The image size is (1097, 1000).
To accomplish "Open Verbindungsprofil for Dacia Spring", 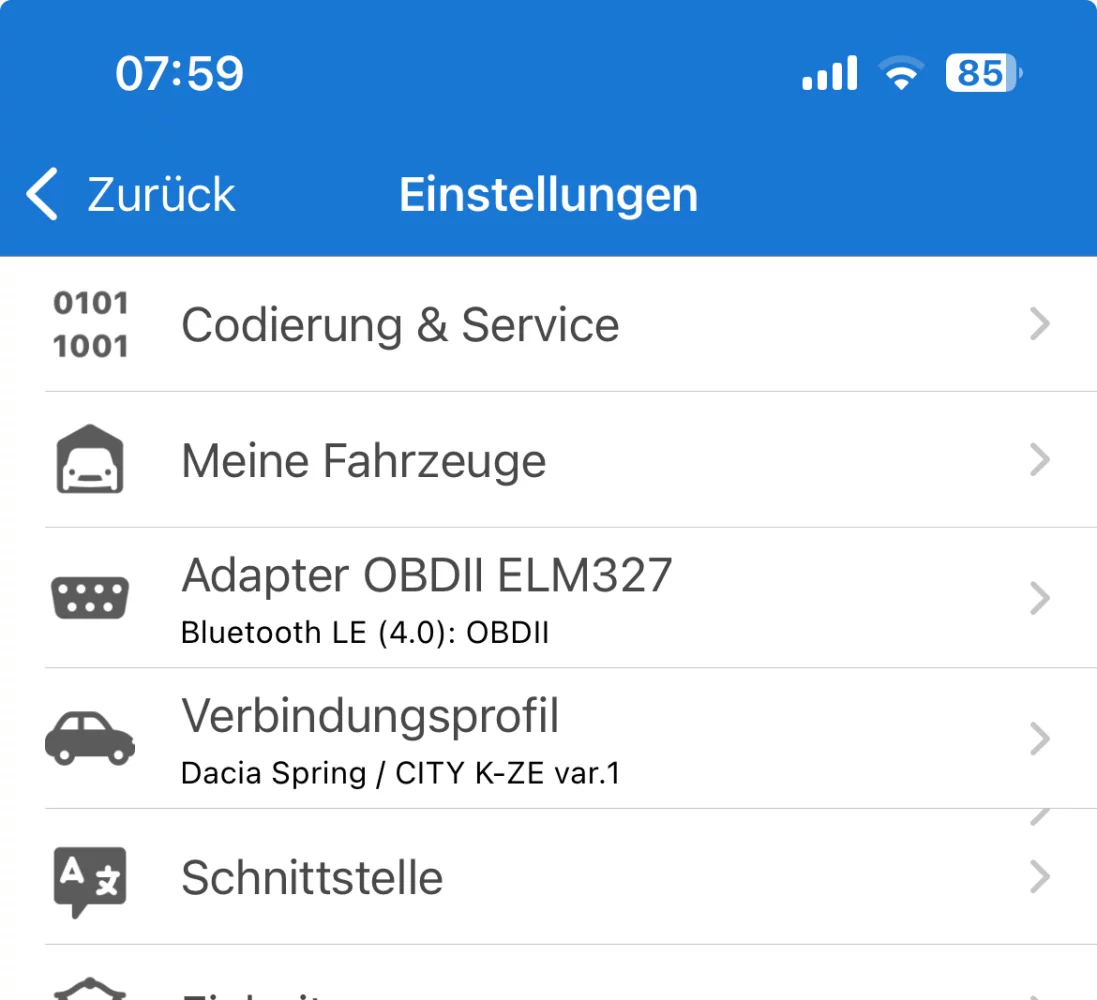I will [400, 739].
